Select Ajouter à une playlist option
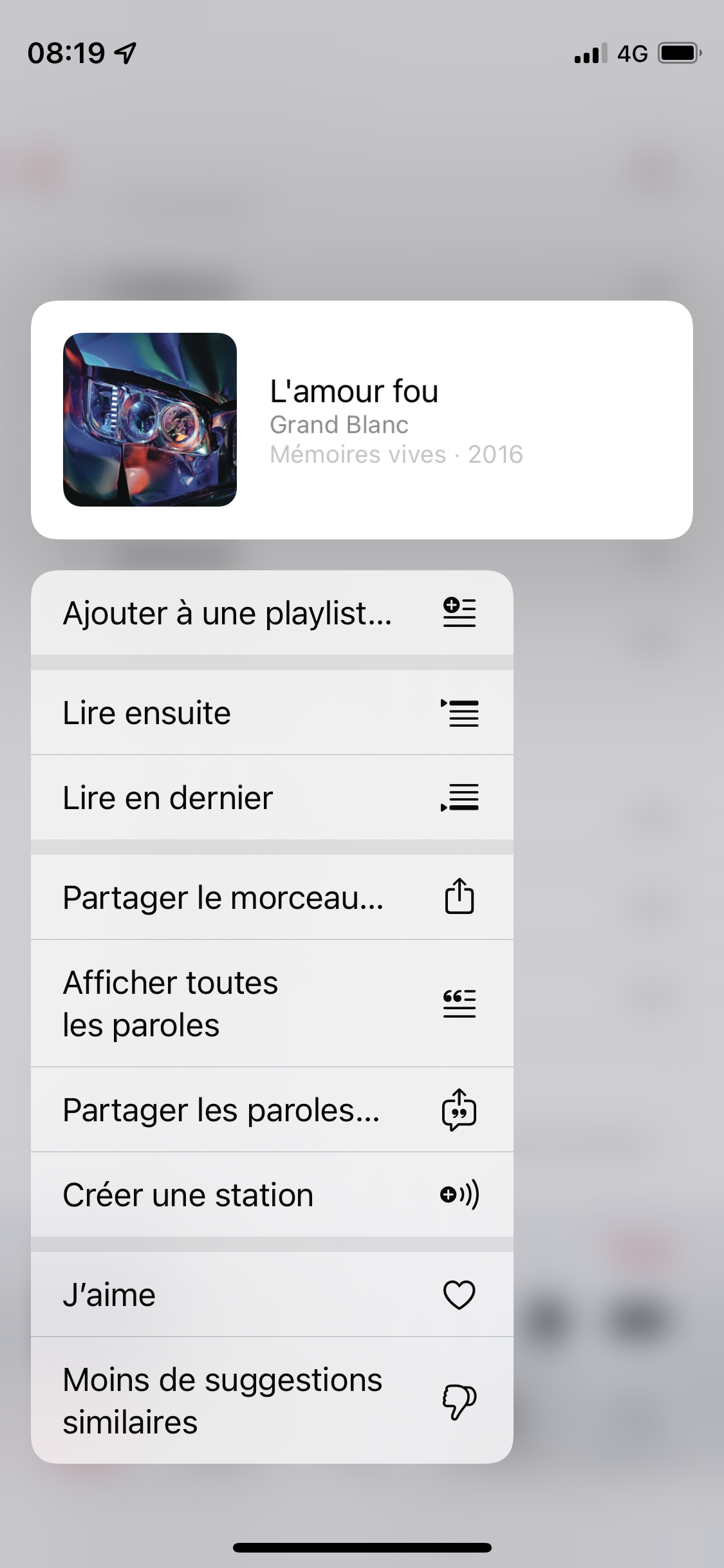The width and height of the screenshot is (724, 1568). pos(272,613)
